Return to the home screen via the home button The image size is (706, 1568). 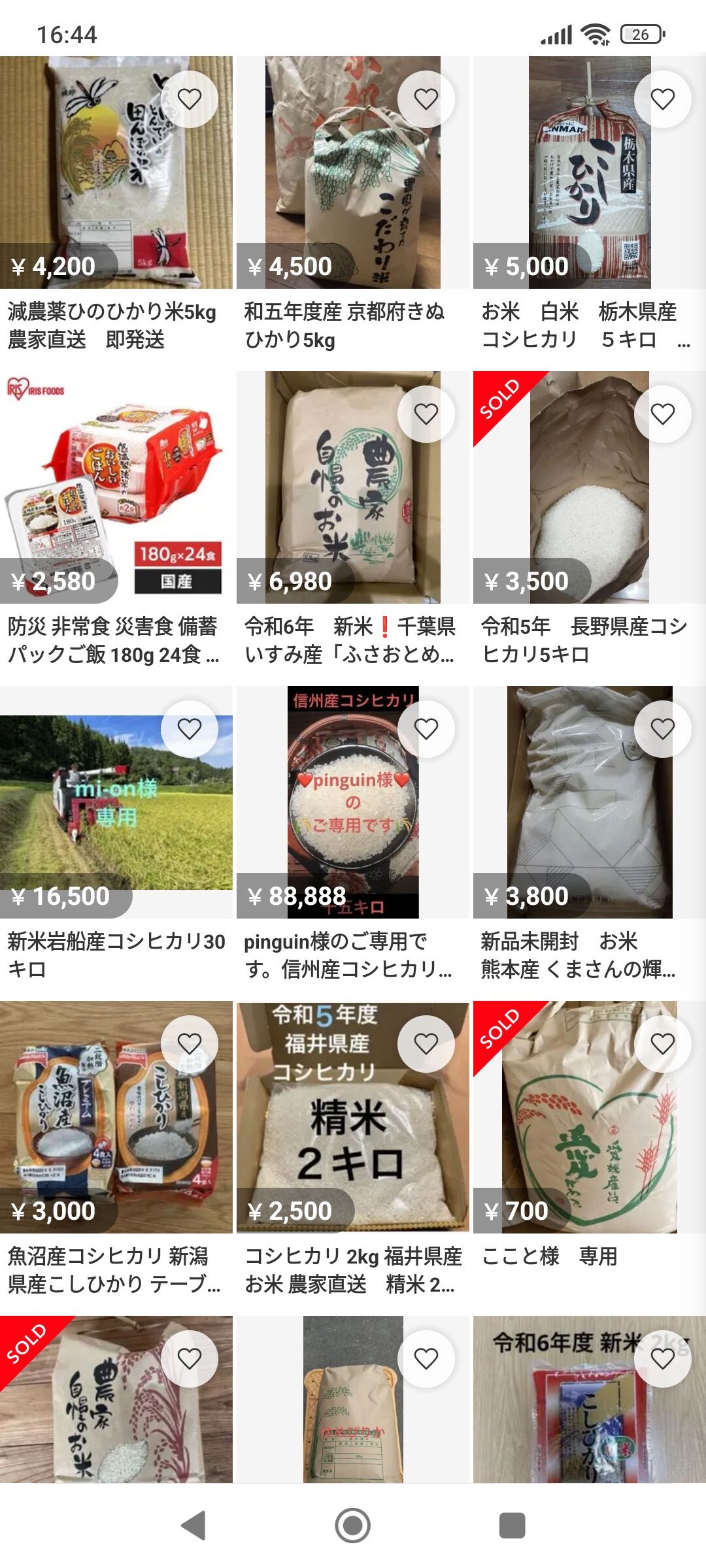coord(353,1526)
